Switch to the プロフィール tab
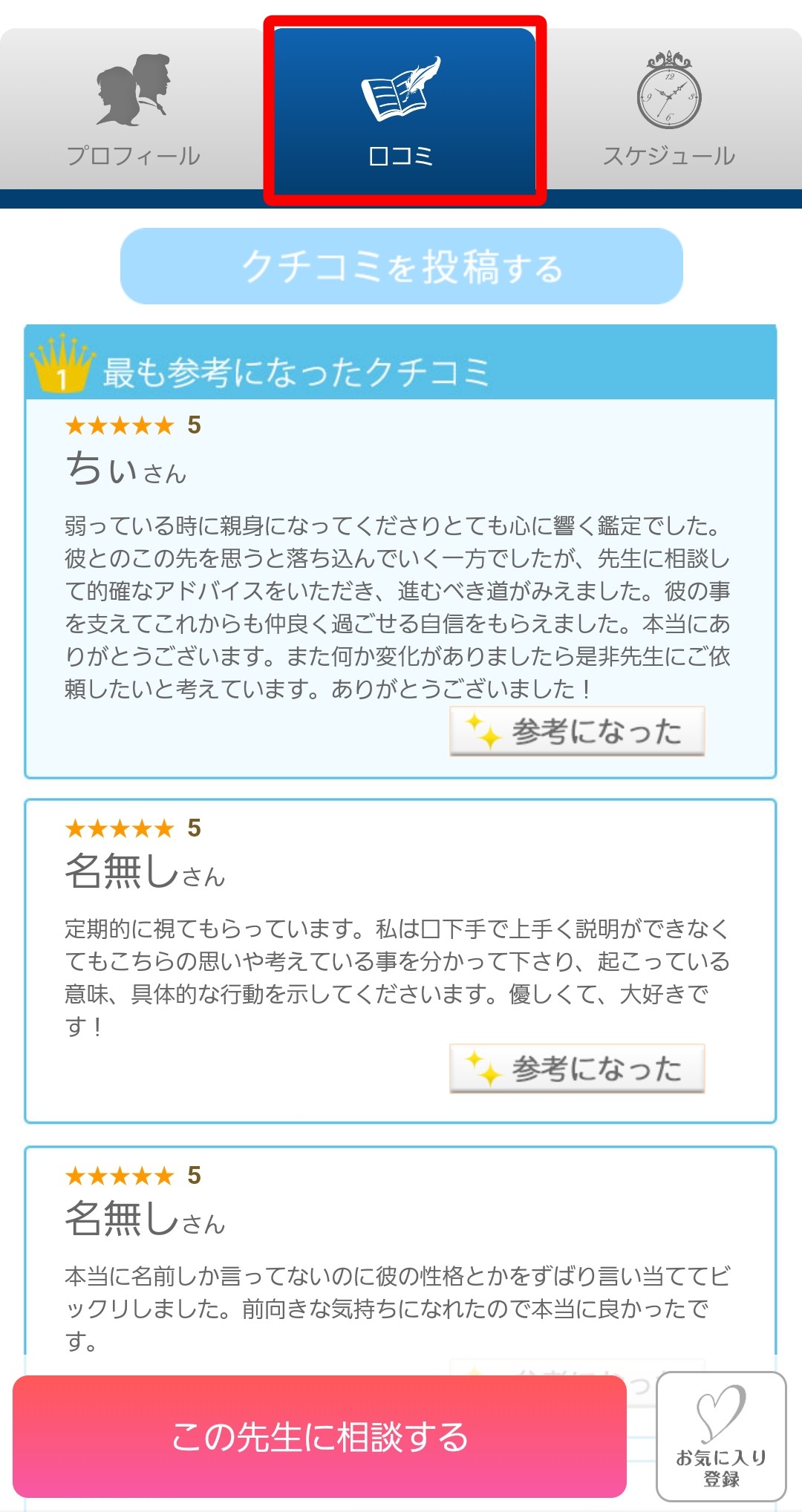The height and width of the screenshot is (1512, 802). (x=134, y=110)
